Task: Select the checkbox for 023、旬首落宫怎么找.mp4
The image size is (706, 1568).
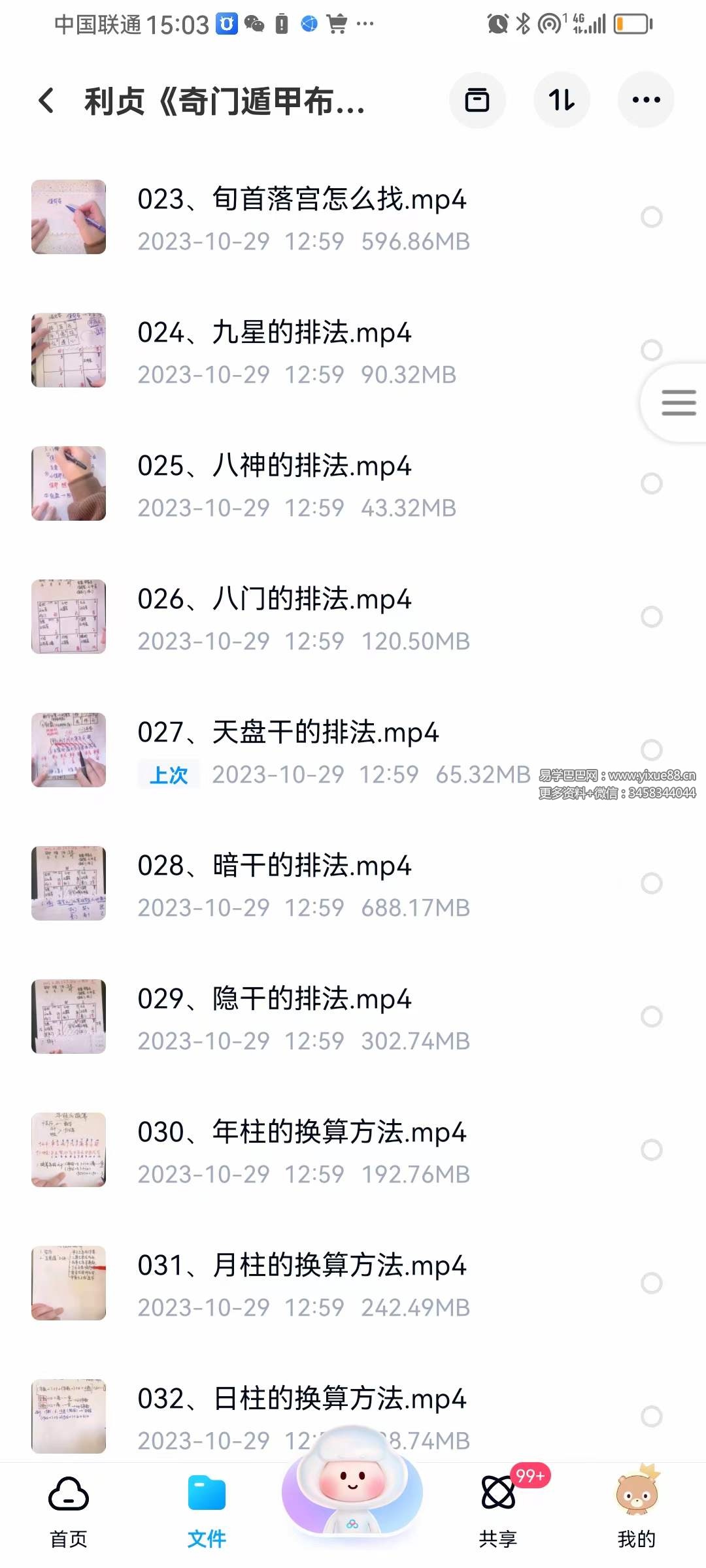Action: pyautogui.click(x=652, y=216)
